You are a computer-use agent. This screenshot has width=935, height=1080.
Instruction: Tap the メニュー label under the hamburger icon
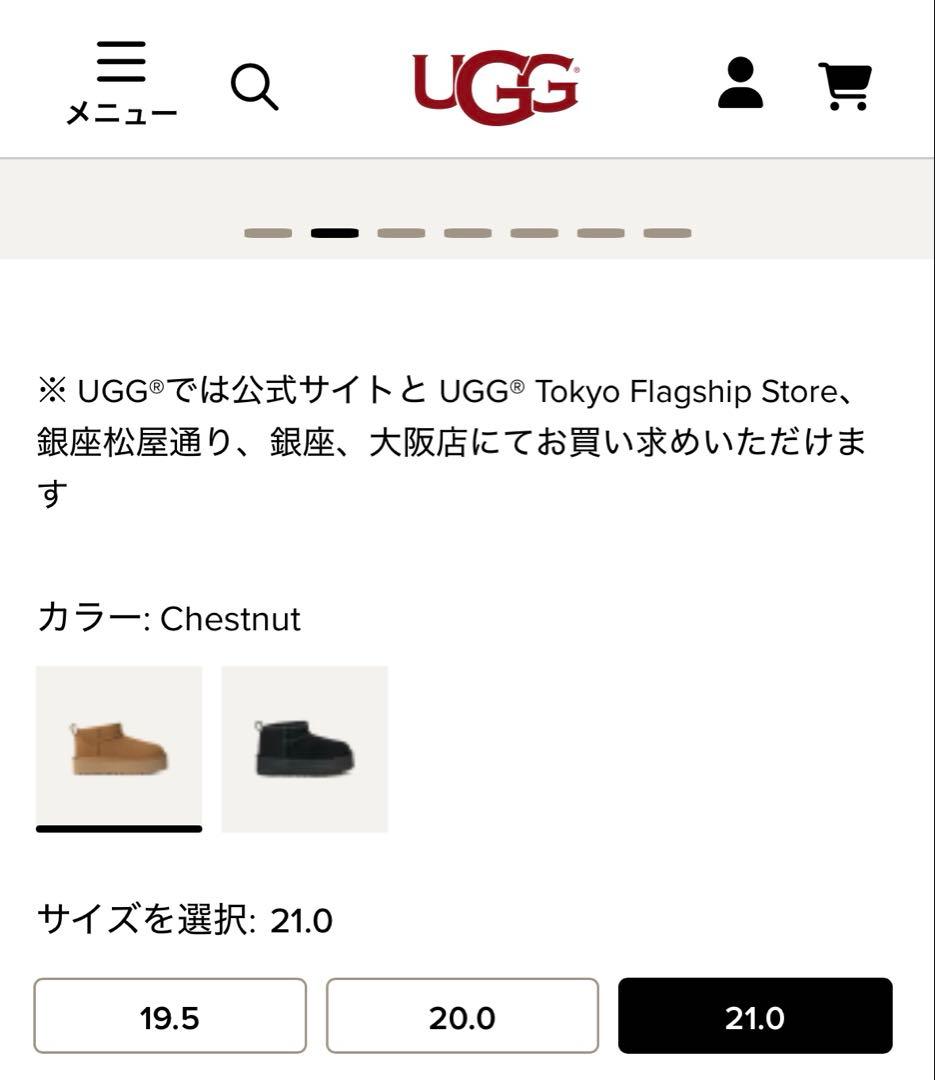click(121, 113)
